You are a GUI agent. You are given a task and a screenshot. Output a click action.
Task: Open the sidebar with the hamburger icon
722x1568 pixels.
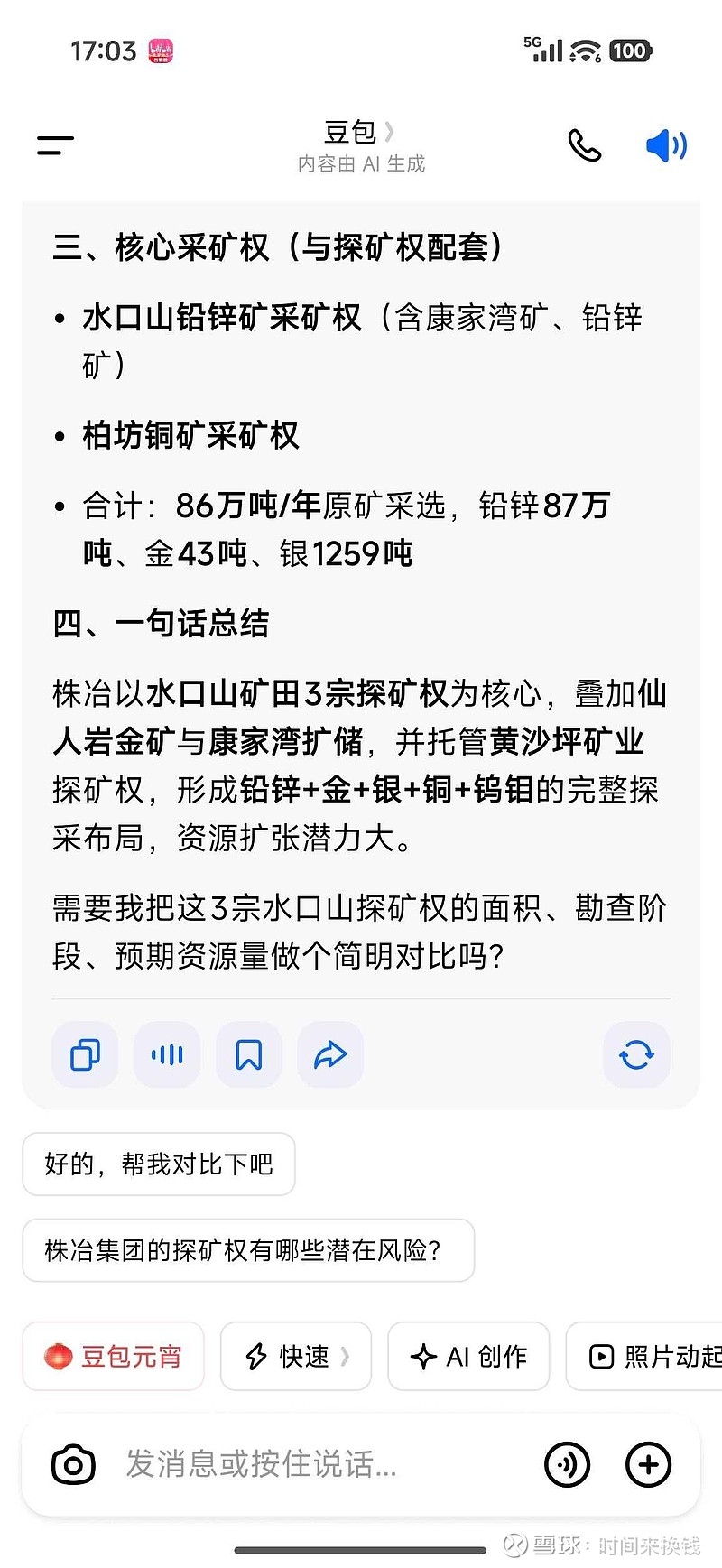[x=54, y=143]
